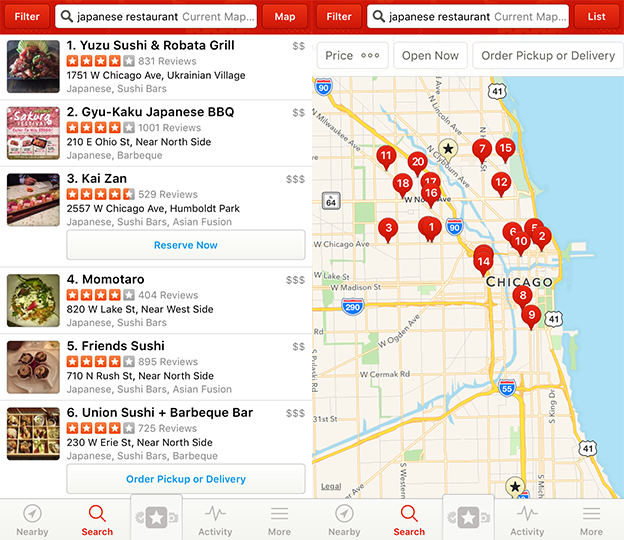The height and width of the screenshot is (540, 624).
Task: Tap Reserve Now under Kai Zan
Action: point(185,245)
